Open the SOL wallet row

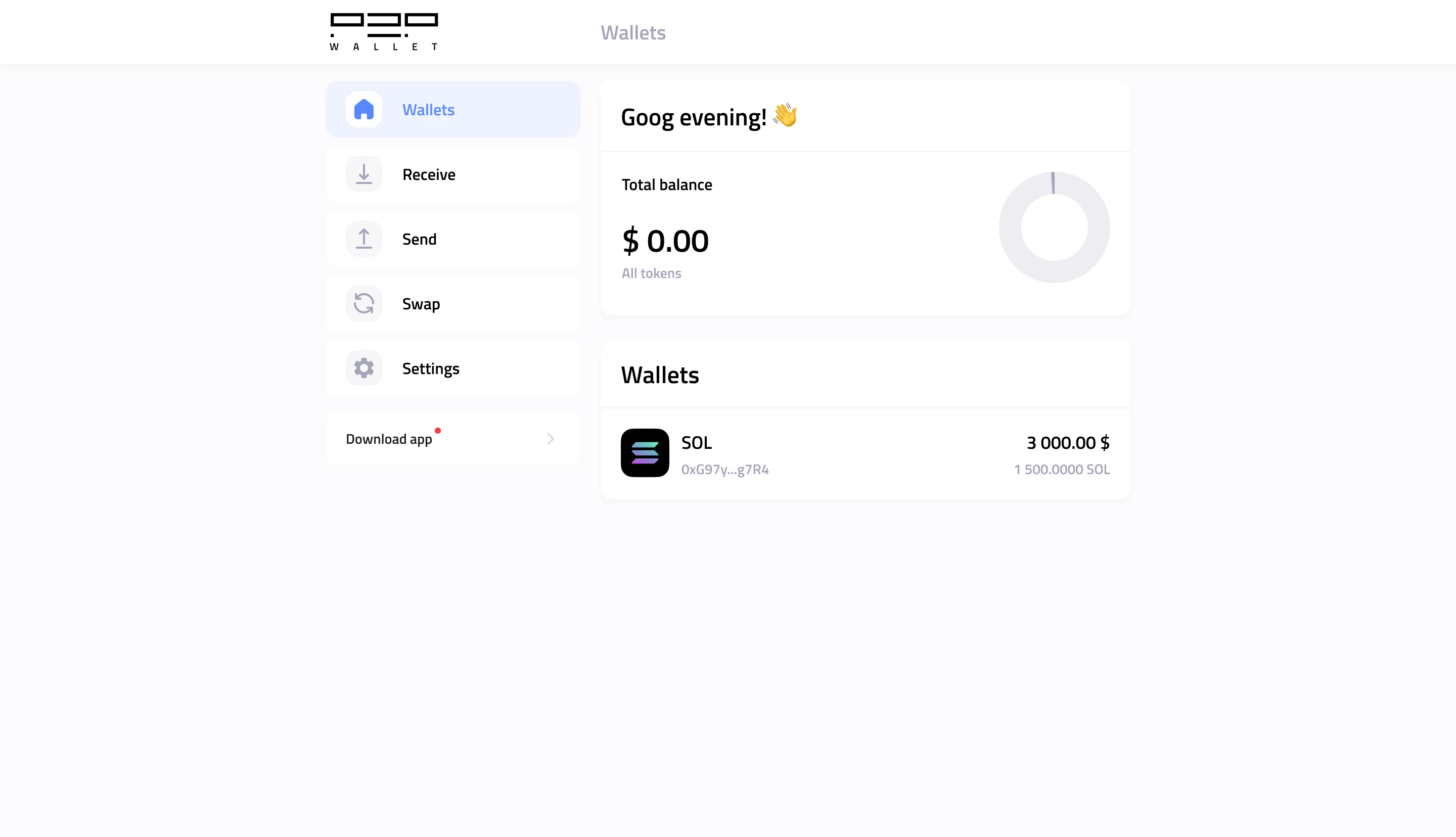pyautogui.click(x=864, y=453)
